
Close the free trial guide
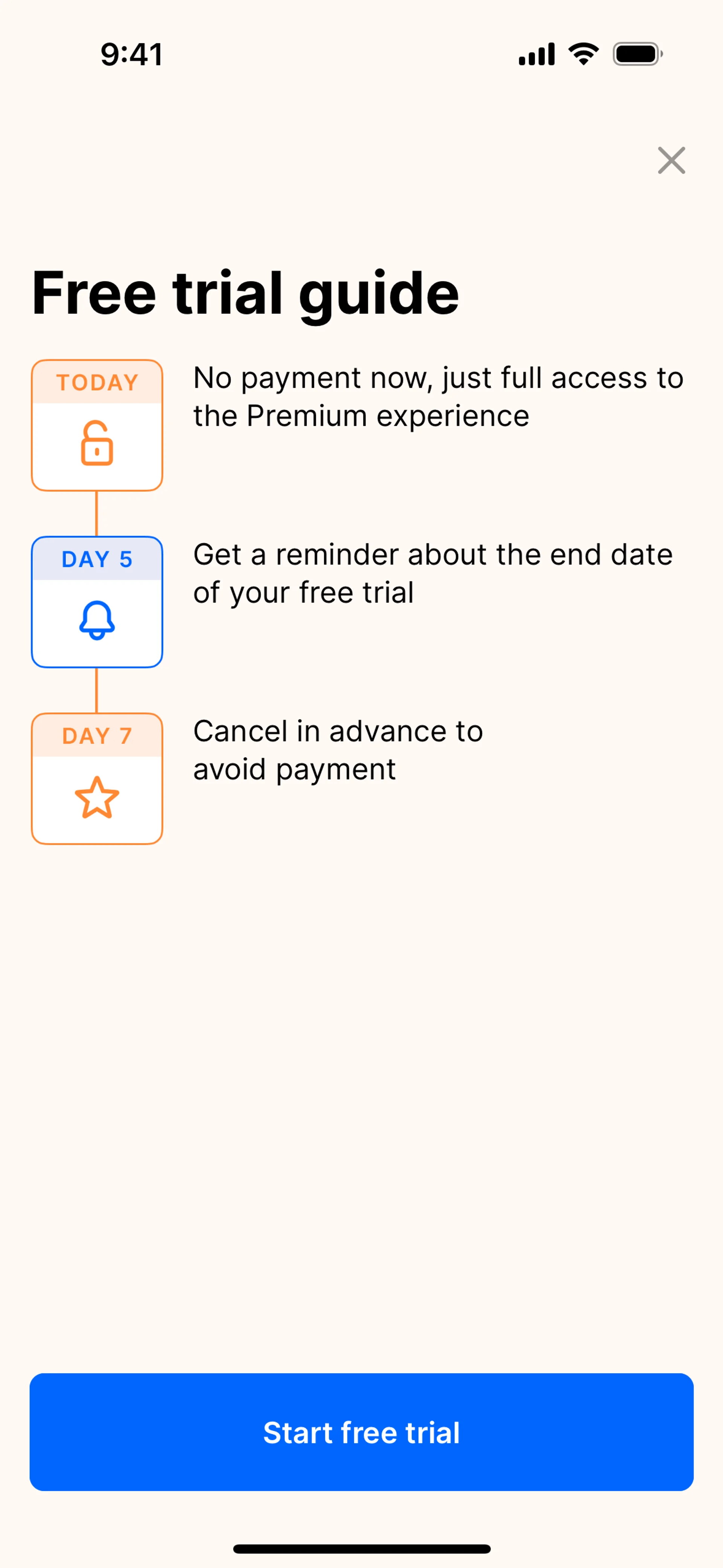pos(671,161)
